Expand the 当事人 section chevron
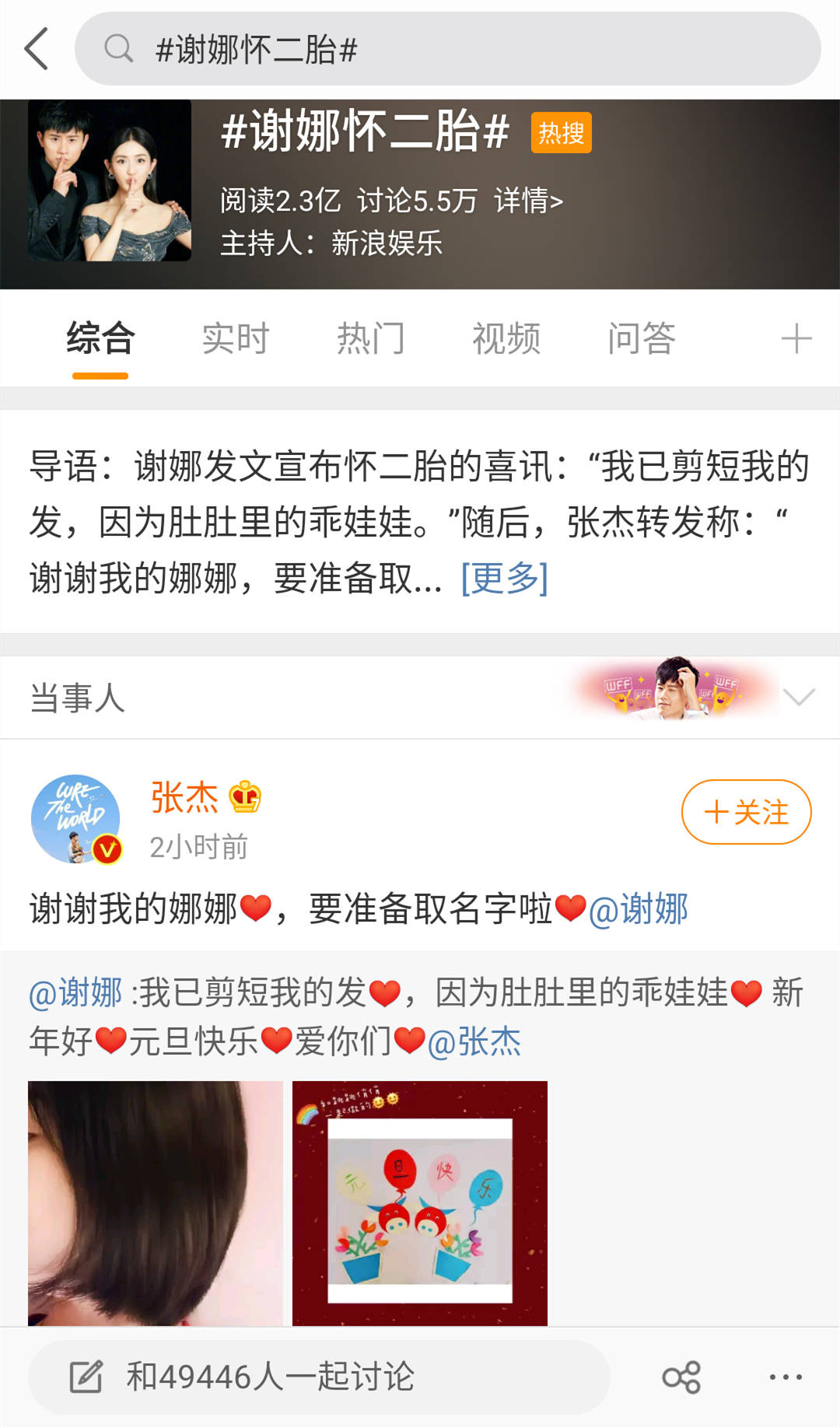 pyautogui.click(x=799, y=697)
